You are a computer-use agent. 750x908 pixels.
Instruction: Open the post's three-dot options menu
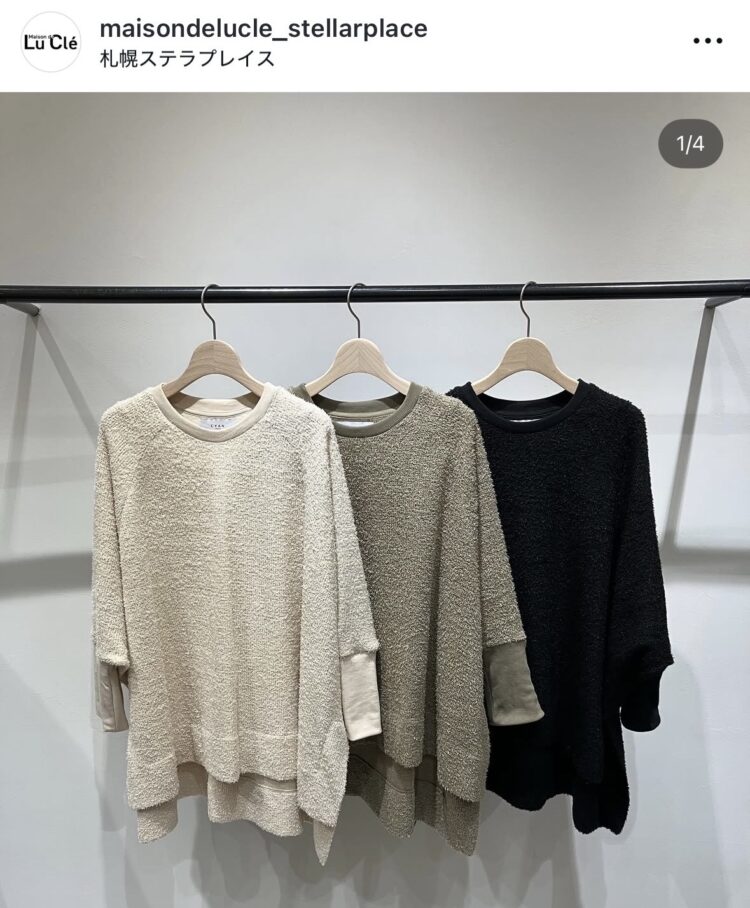(707, 42)
